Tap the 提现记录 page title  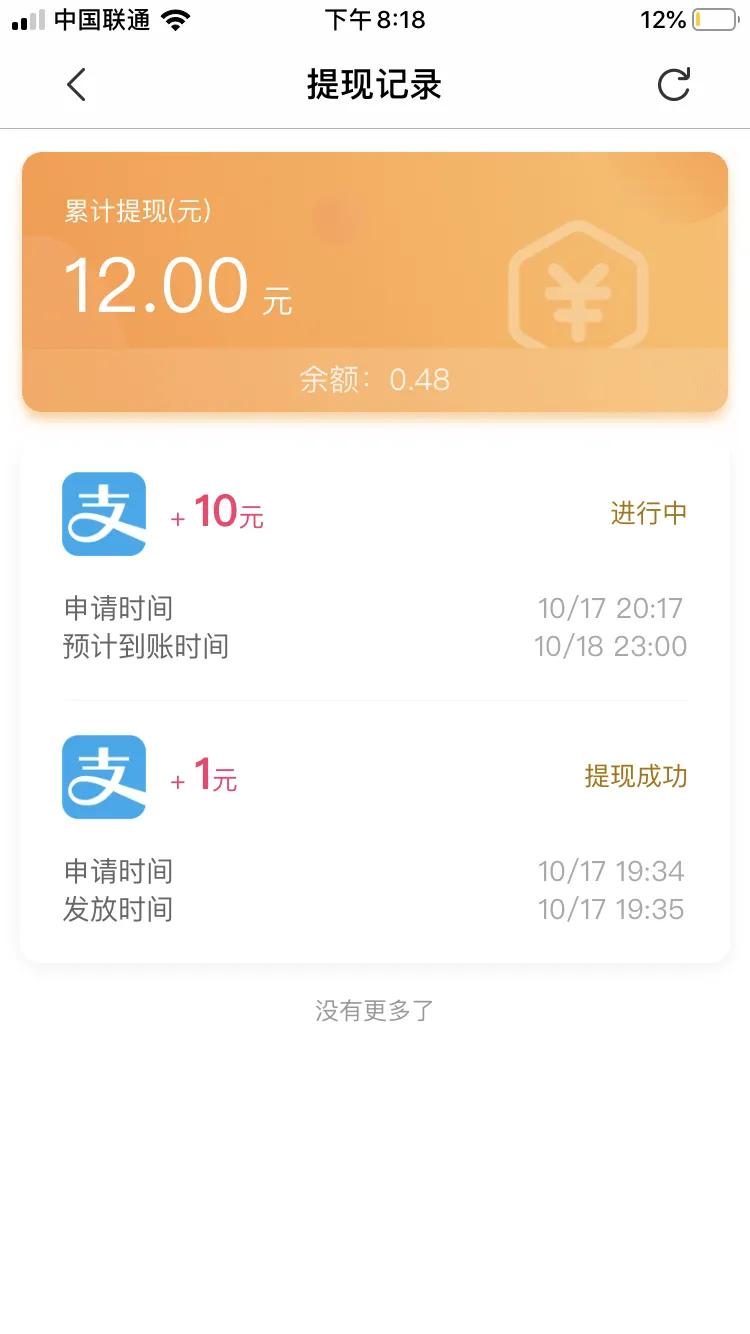coord(374,85)
